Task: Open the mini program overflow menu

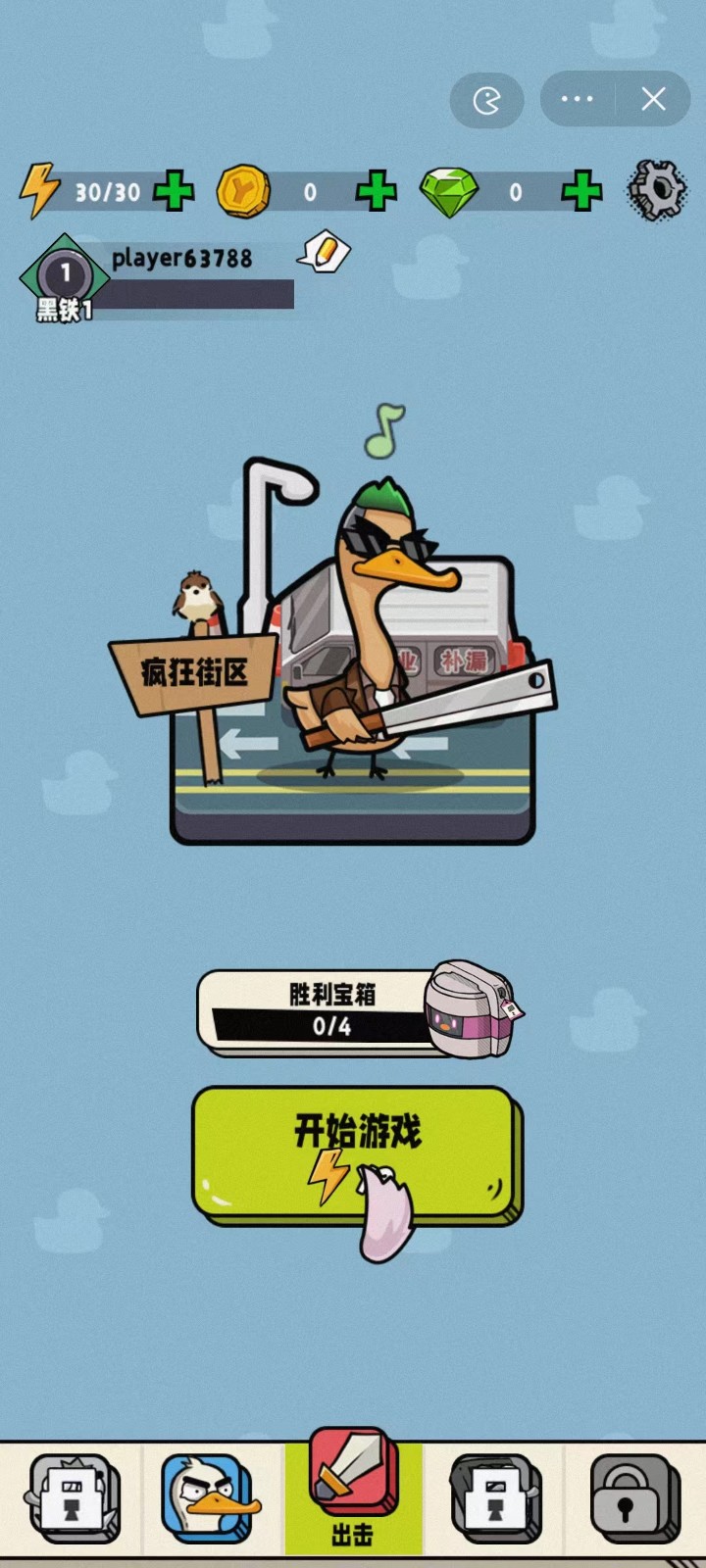Action: 577,99
